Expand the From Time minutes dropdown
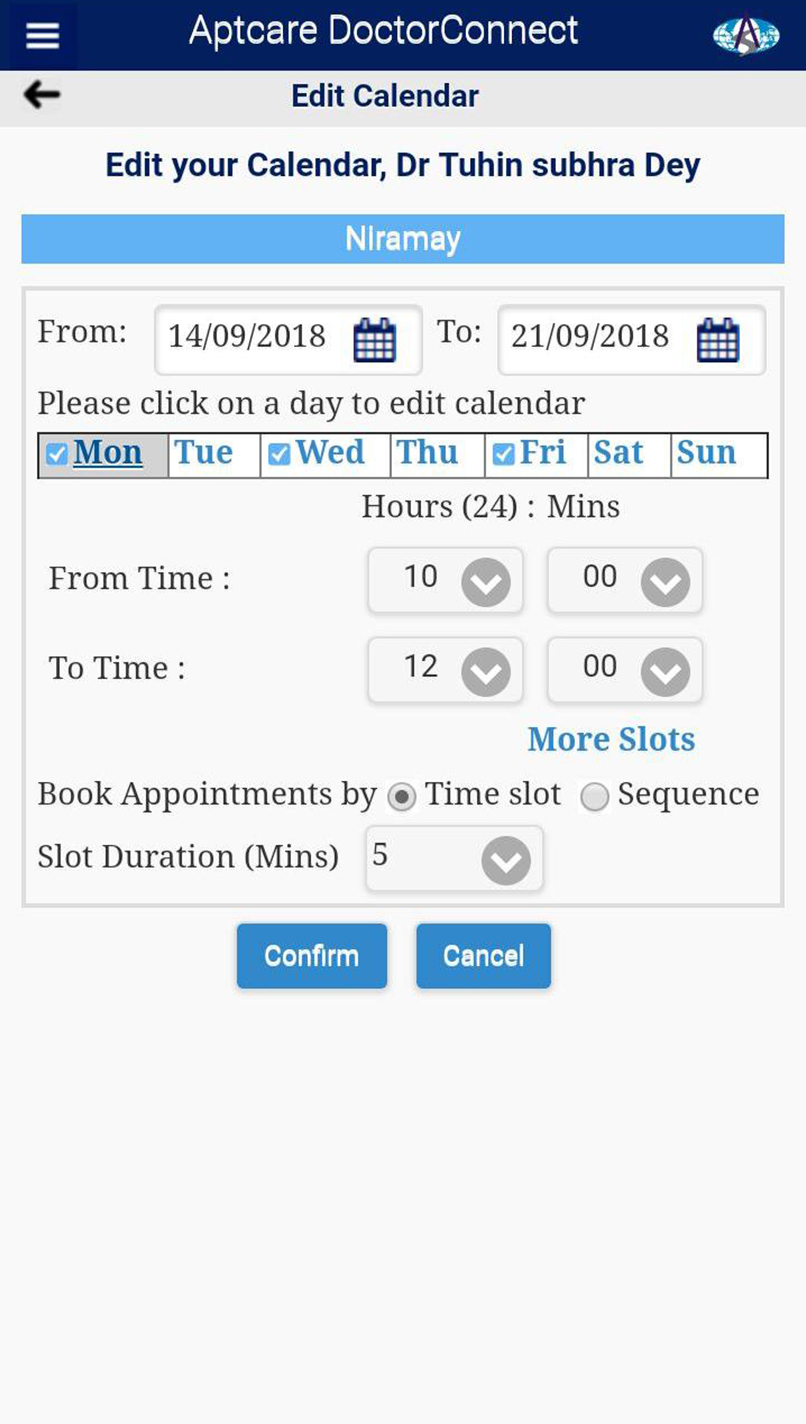Viewport: 806px width, 1424px height. [625, 580]
